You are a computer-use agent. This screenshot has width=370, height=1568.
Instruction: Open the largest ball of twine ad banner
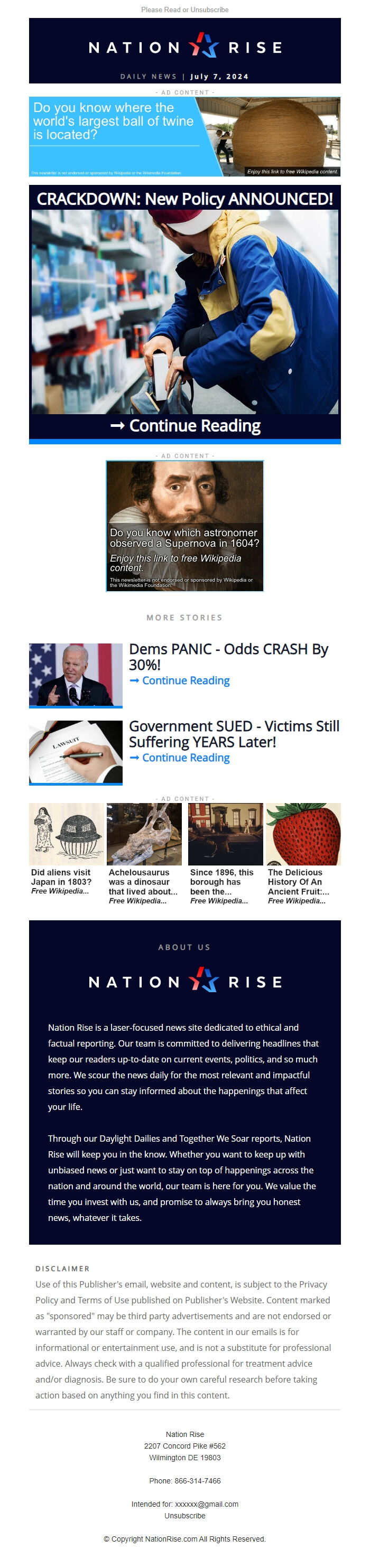[x=184, y=136]
